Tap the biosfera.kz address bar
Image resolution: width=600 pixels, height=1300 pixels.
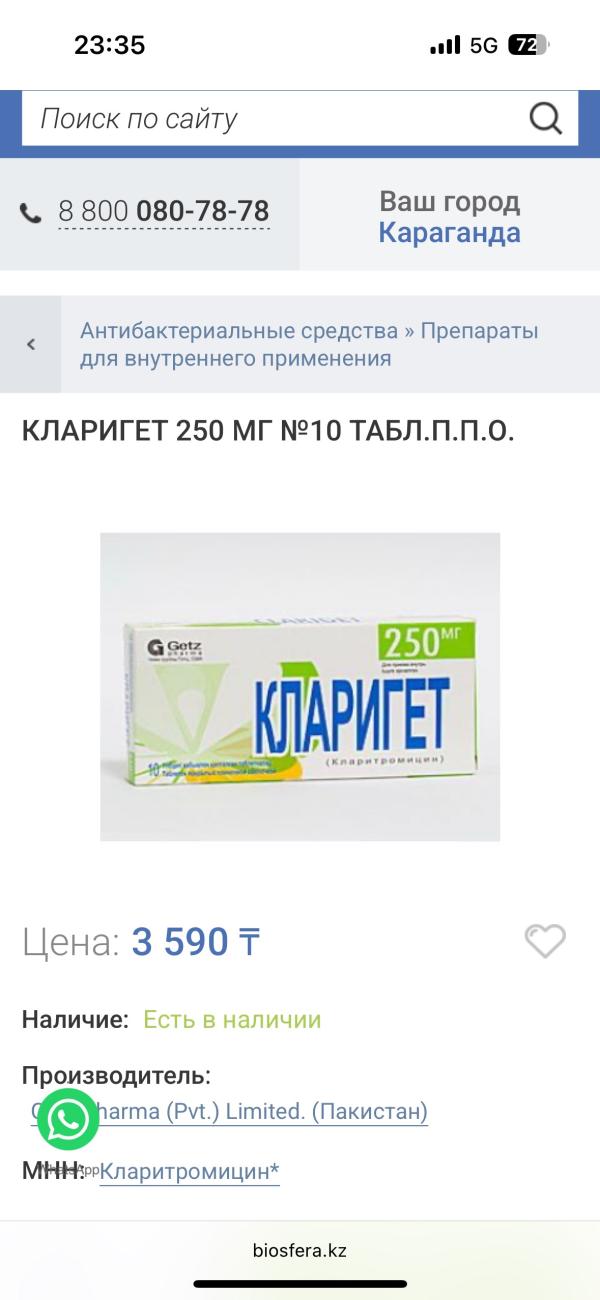[300, 1250]
